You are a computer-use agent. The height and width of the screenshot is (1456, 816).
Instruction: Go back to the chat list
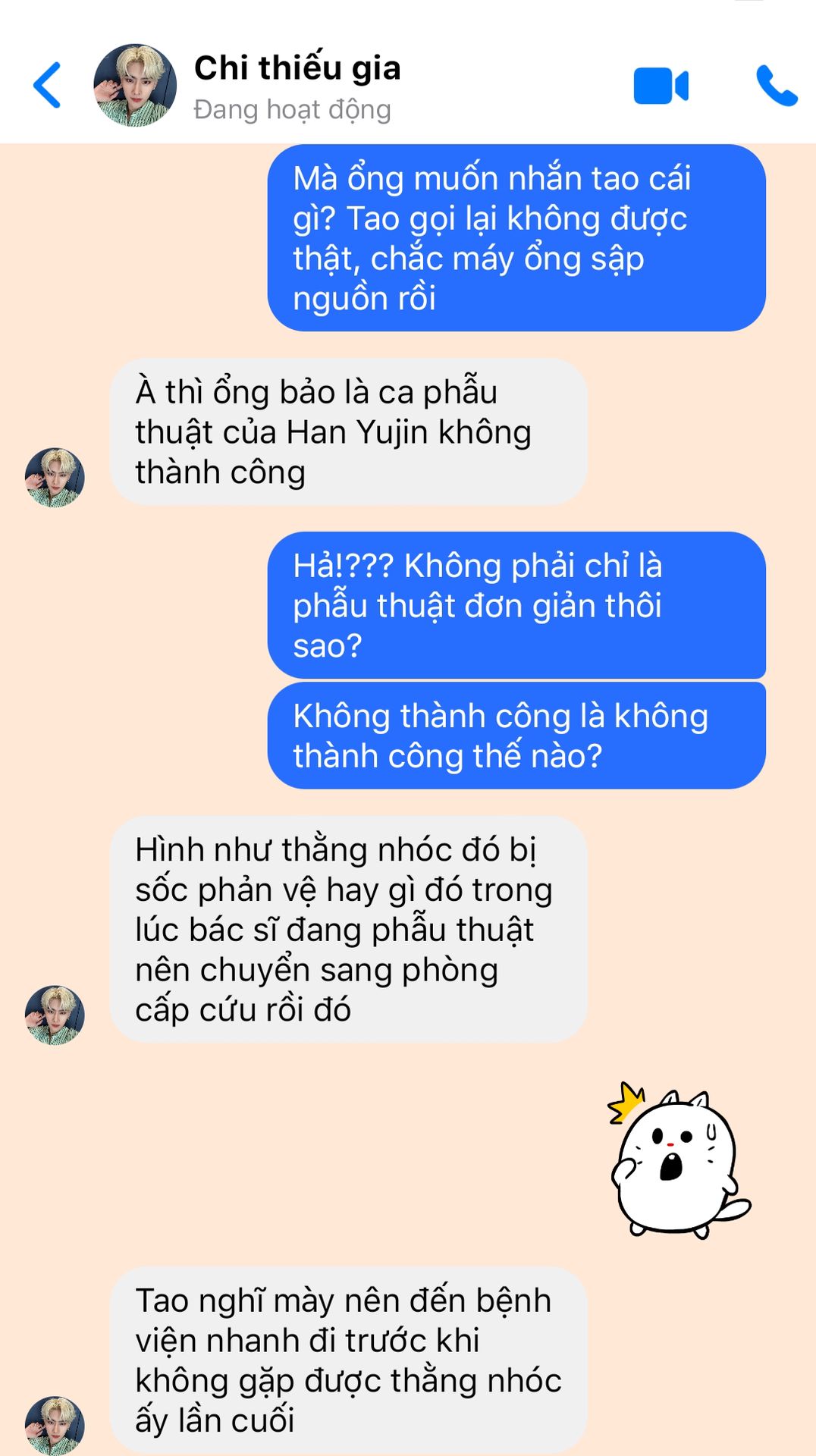pyautogui.click(x=47, y=86)
